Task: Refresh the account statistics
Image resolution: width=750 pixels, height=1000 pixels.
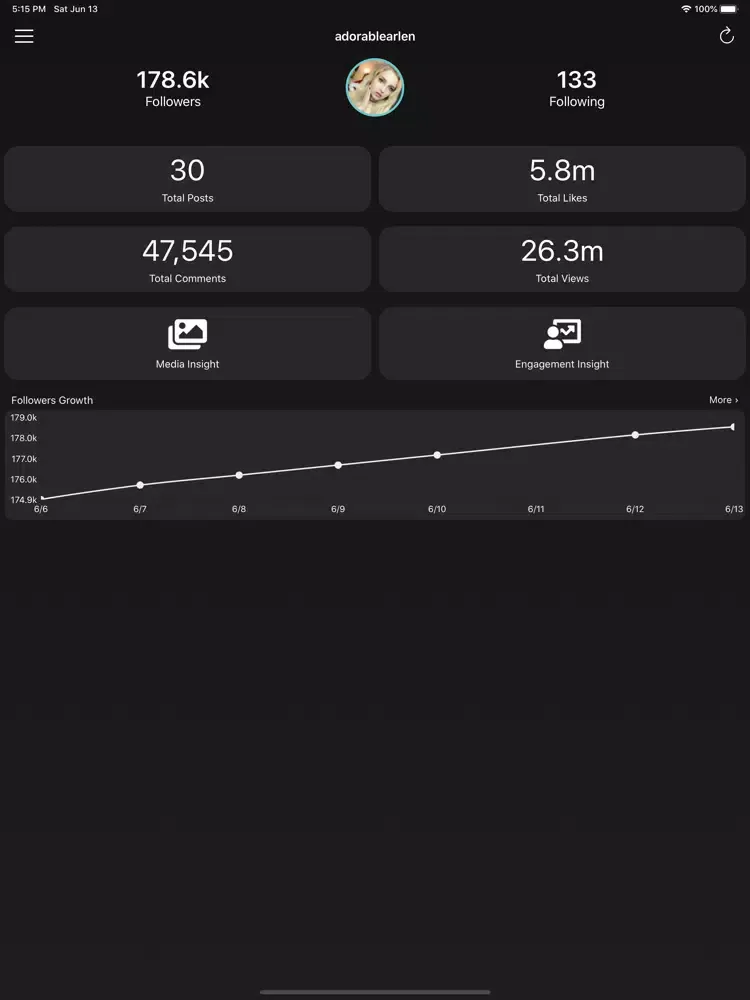Action: tap(727, 36)
